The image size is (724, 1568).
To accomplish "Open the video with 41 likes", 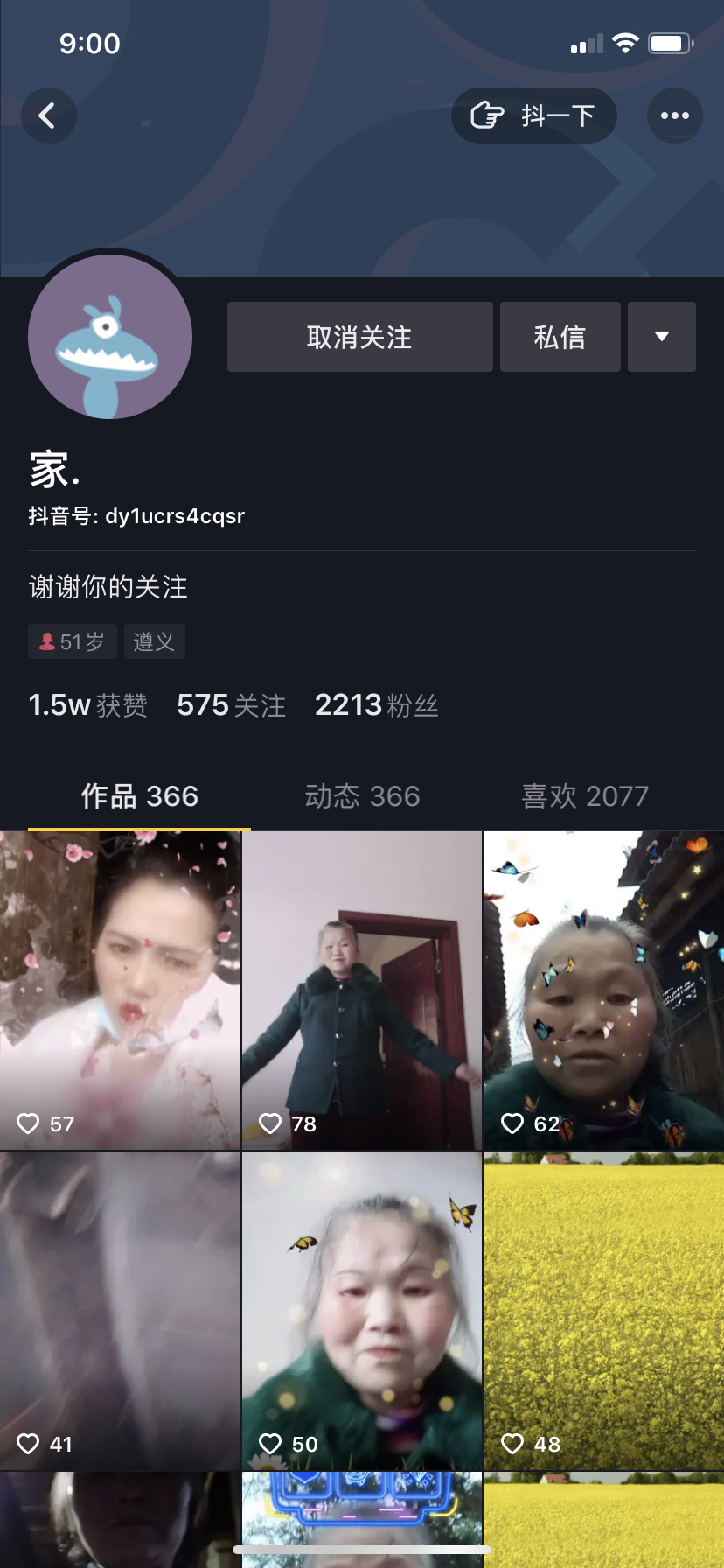I will 120,1310.
